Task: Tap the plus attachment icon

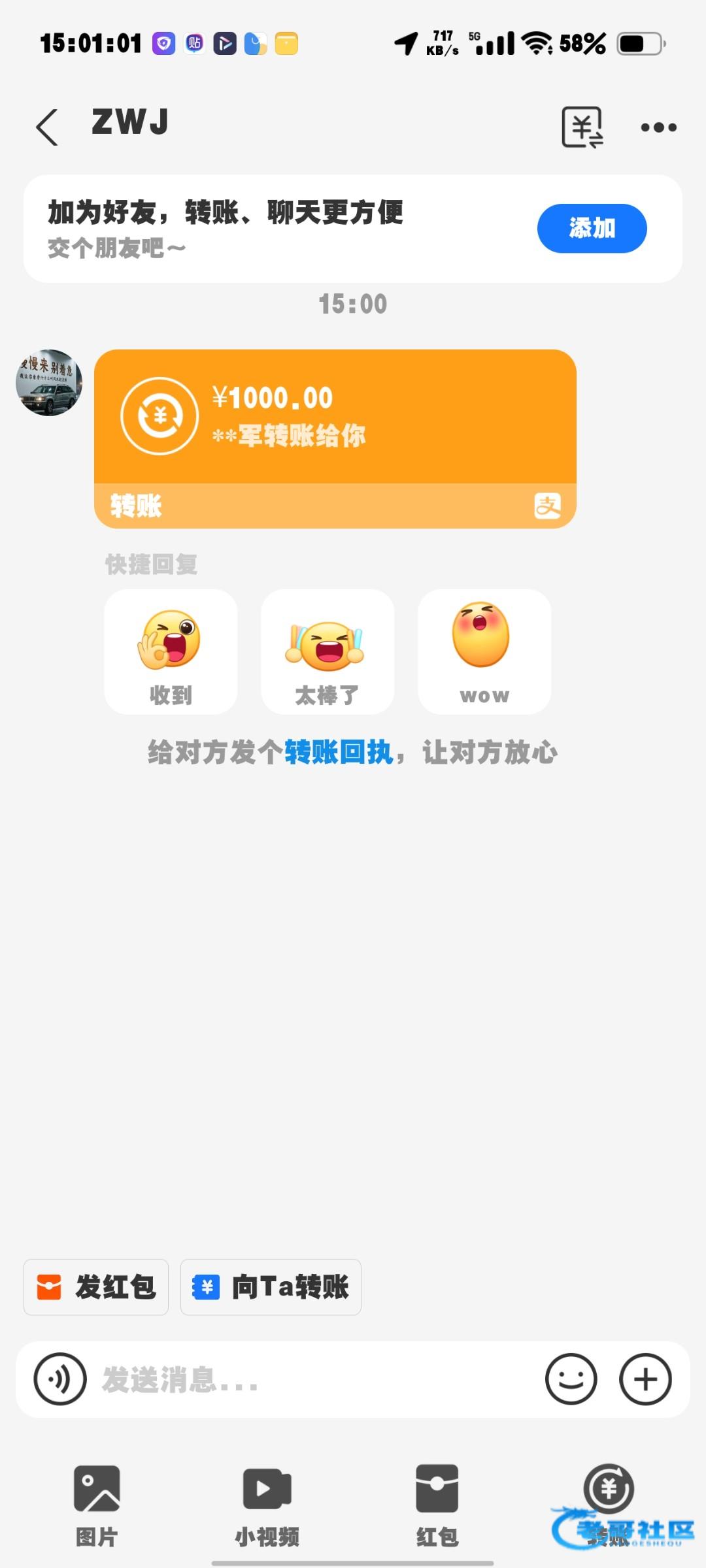Action: pyautogui.click(x=645, y=1379)
